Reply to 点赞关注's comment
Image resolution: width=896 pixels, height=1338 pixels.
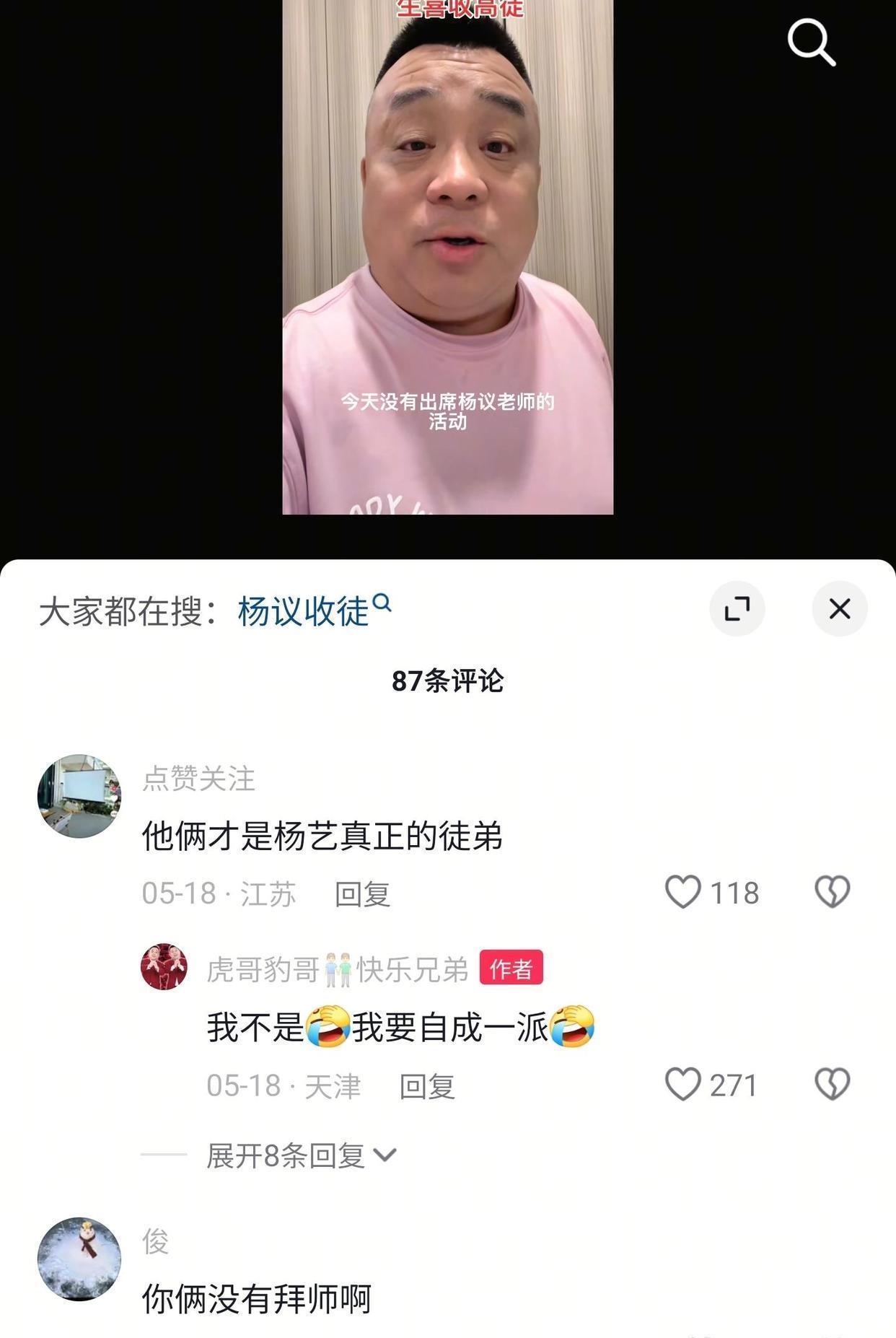362,893
